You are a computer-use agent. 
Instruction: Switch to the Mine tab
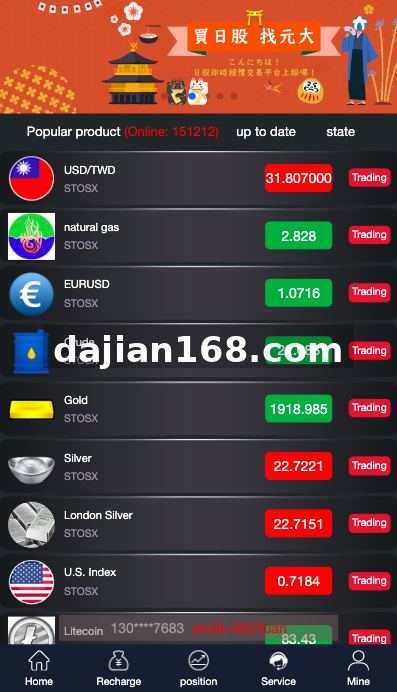point(358,669)
